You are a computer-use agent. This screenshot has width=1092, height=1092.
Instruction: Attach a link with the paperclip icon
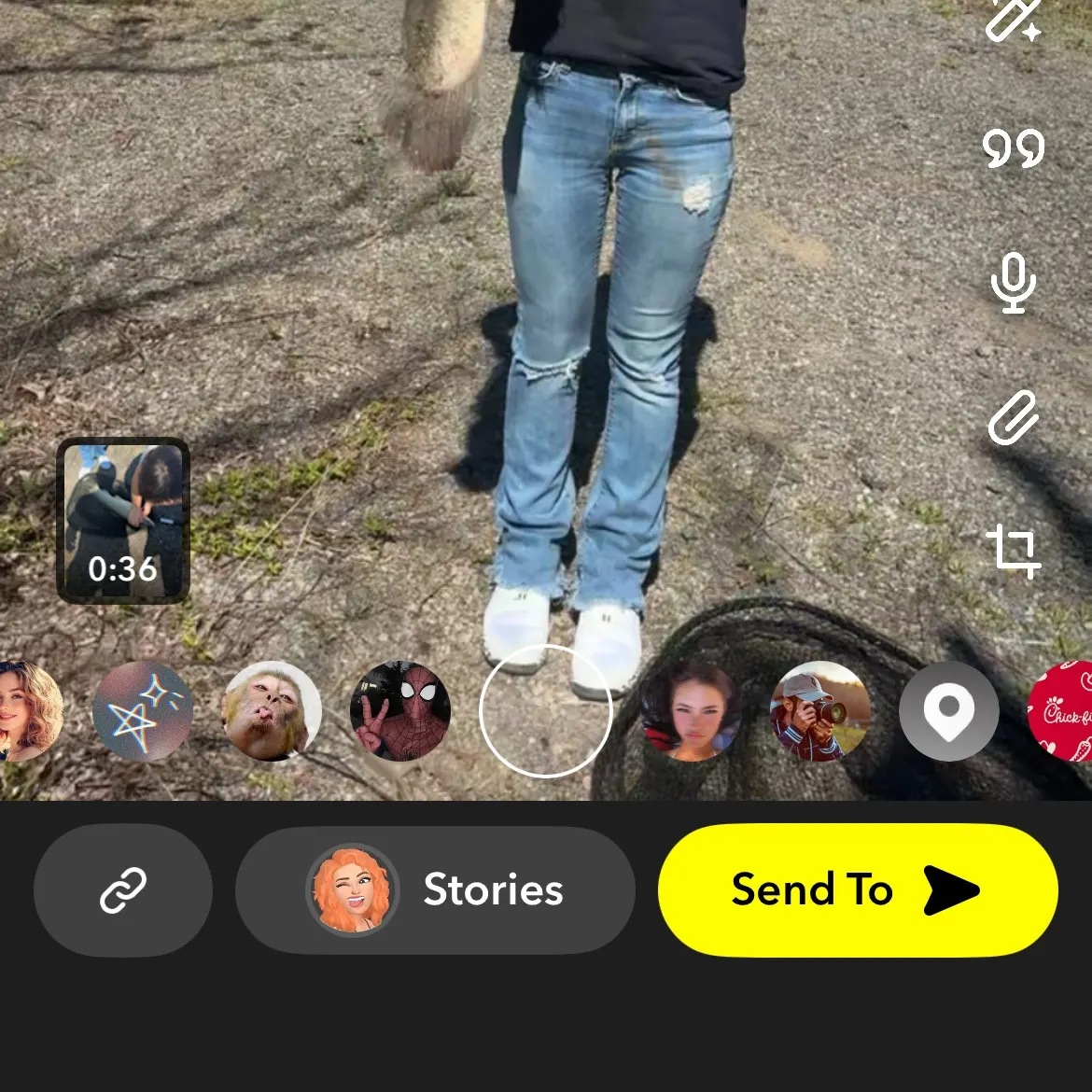[x=1014, y=417]
